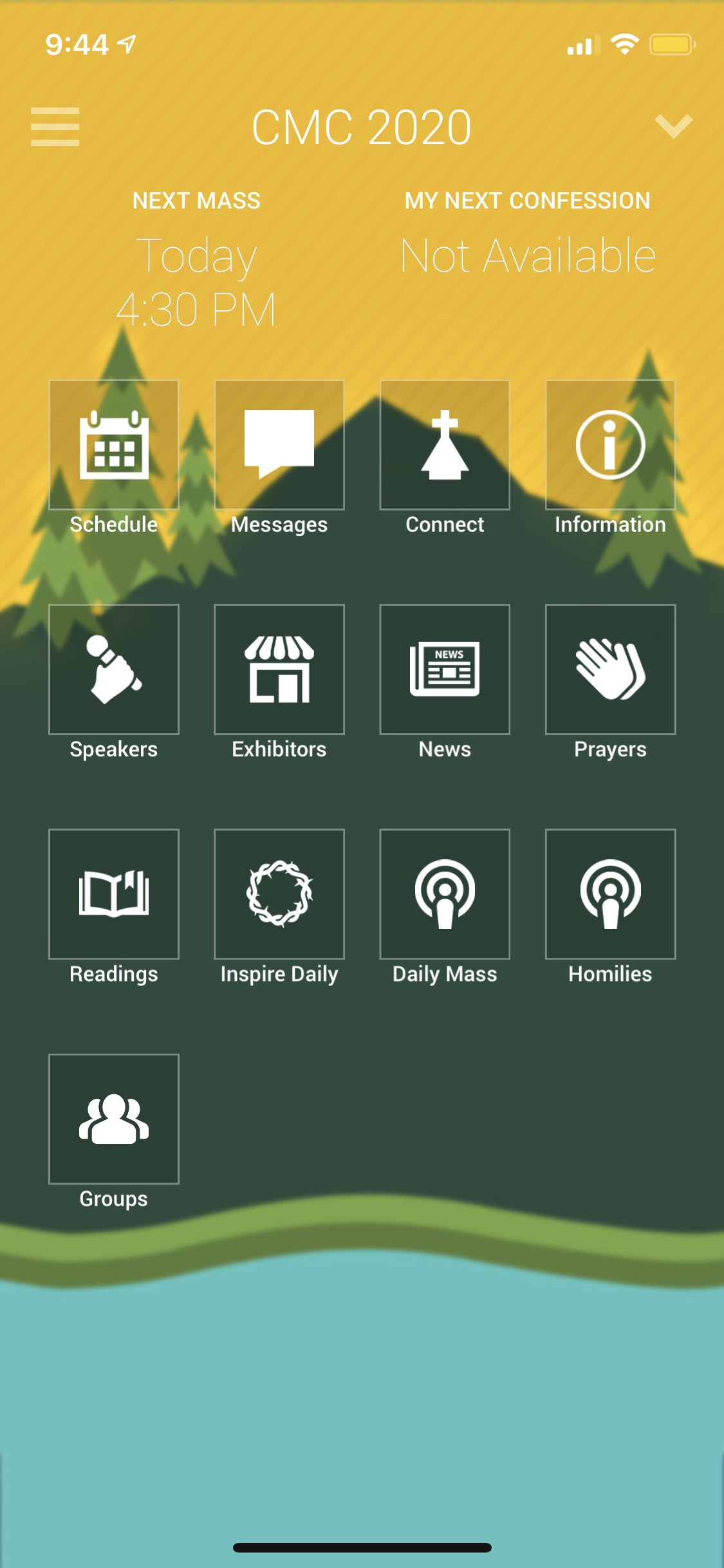The image size is (724, 1568).
Task: Expand the CMC 2020 dropdown chevron
Action: pyautogui.click(x=673, y=126)
